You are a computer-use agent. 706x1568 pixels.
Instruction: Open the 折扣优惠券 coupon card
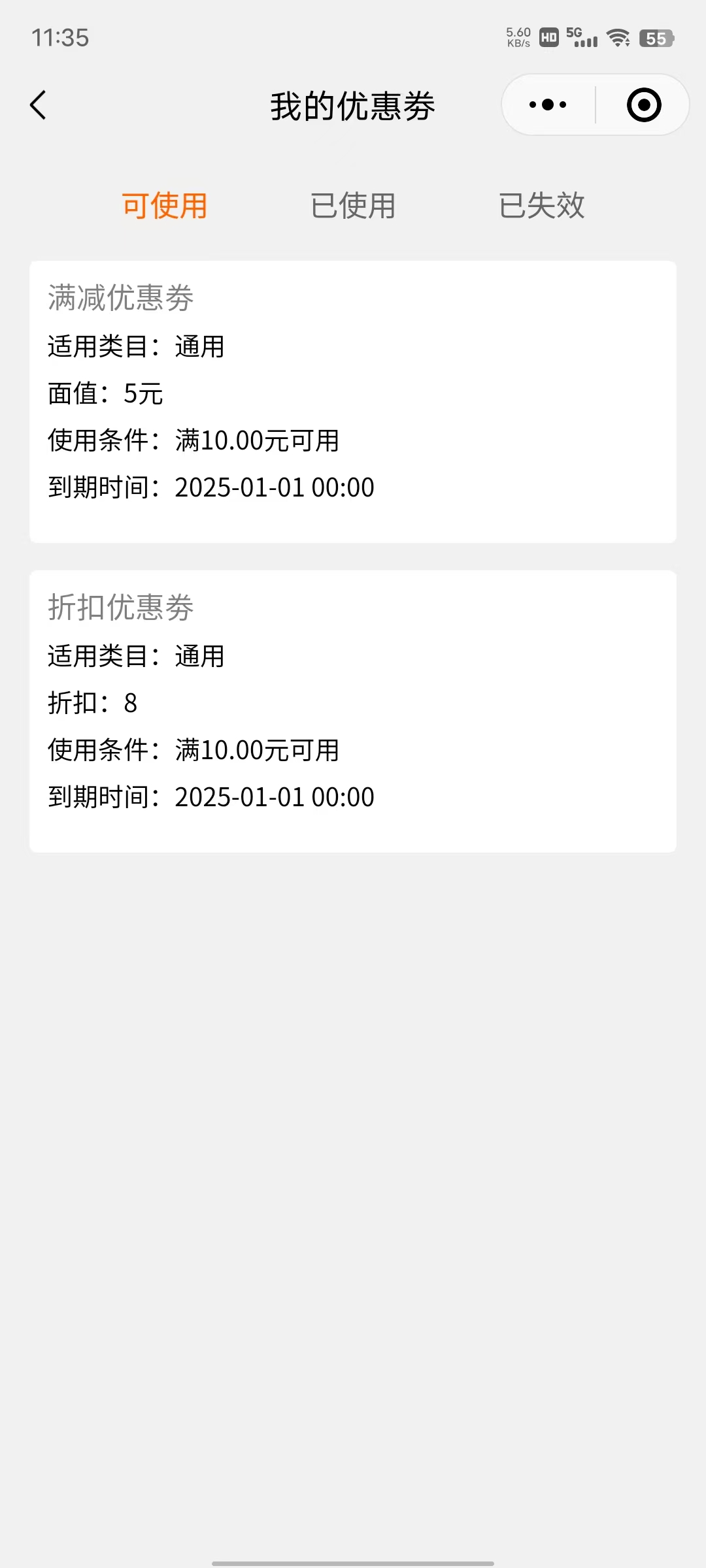pyautogui.click(x=353, y=711)
